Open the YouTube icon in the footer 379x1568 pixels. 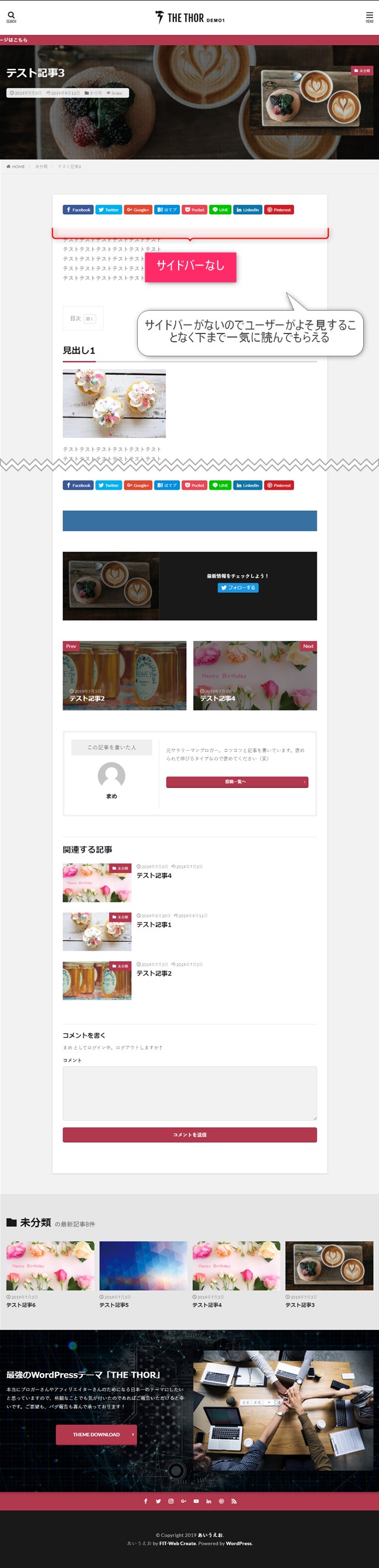tap(196, 1501)
